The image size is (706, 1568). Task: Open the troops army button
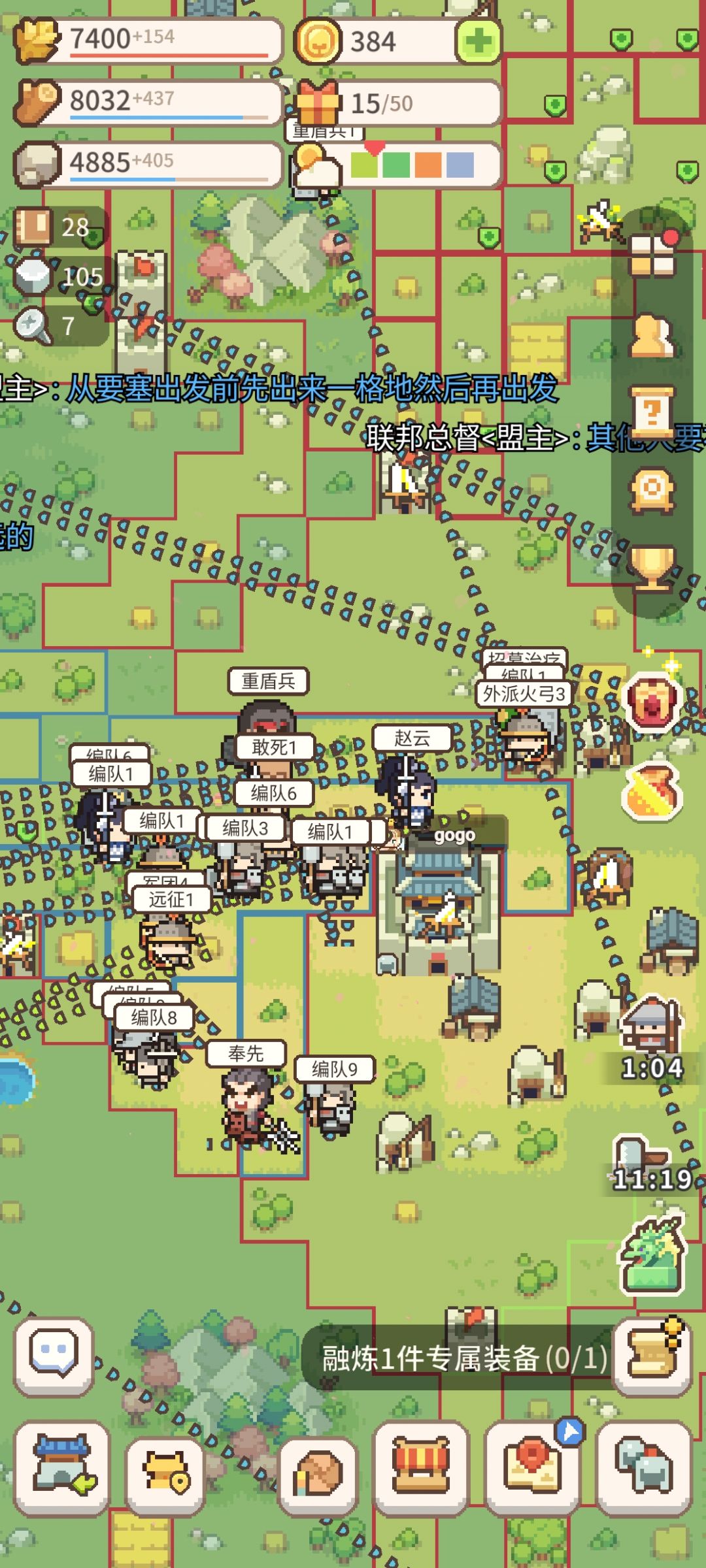coord(644,1469)
